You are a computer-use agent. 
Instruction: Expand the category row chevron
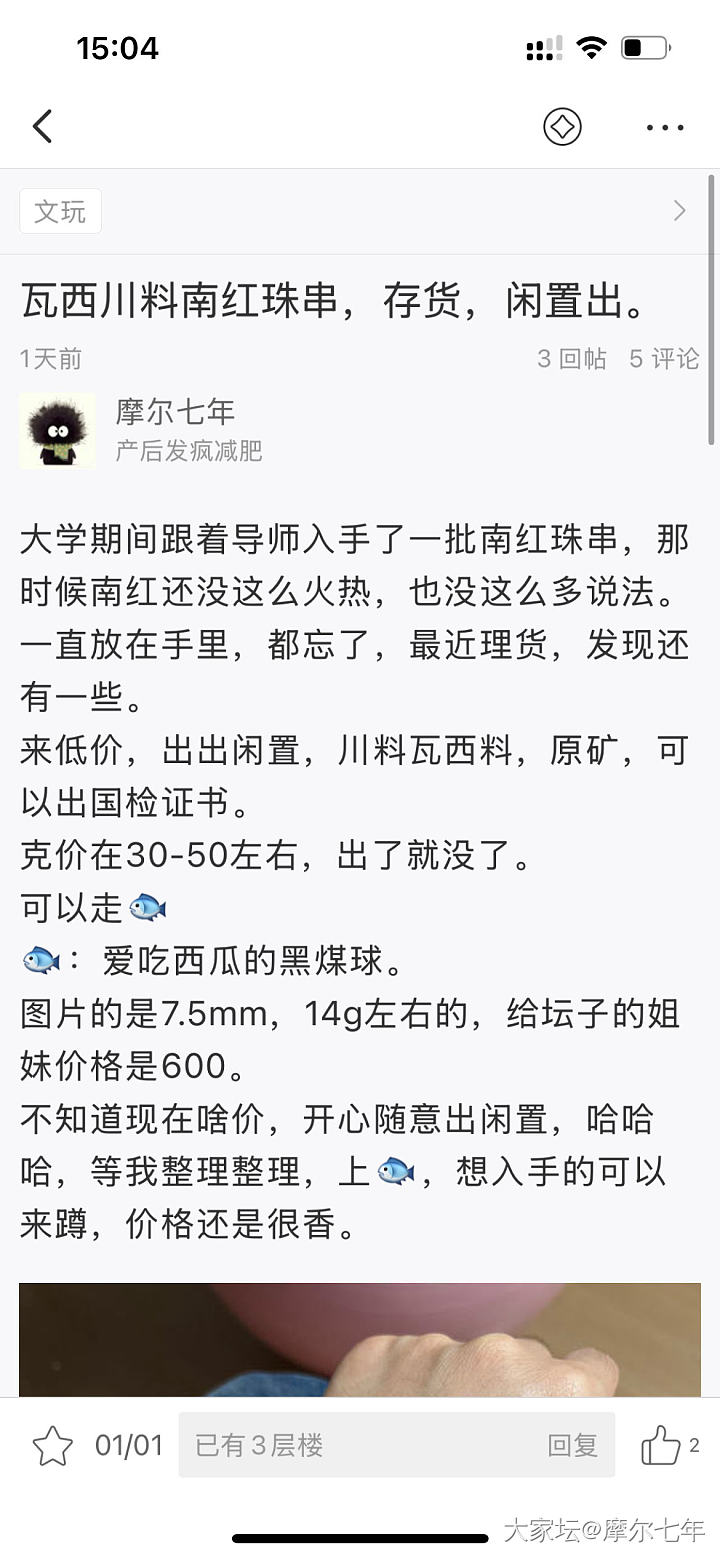(x=680, y=211)
